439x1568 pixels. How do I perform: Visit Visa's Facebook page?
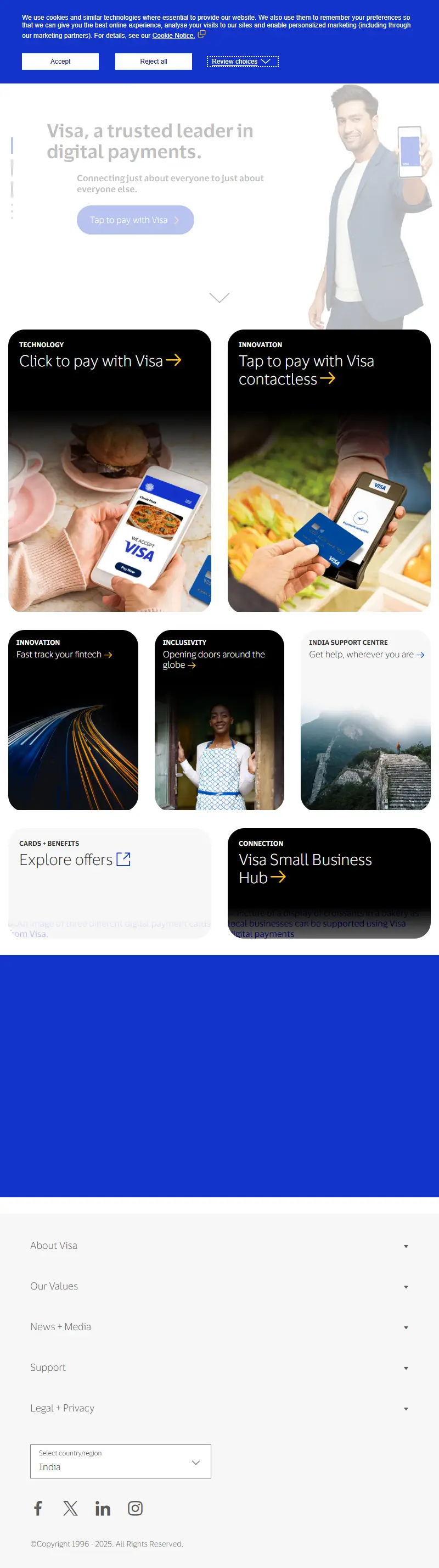[38, 1508]
